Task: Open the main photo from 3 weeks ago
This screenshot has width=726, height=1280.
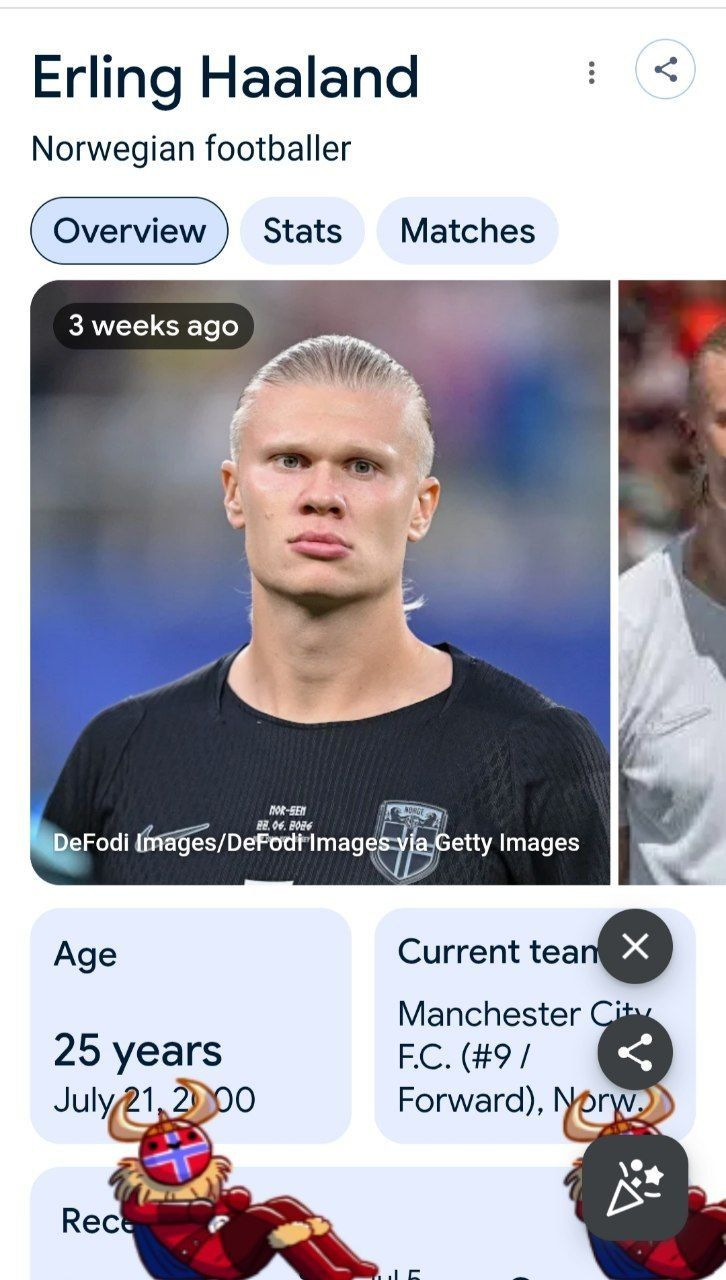Action: (320, 582)
